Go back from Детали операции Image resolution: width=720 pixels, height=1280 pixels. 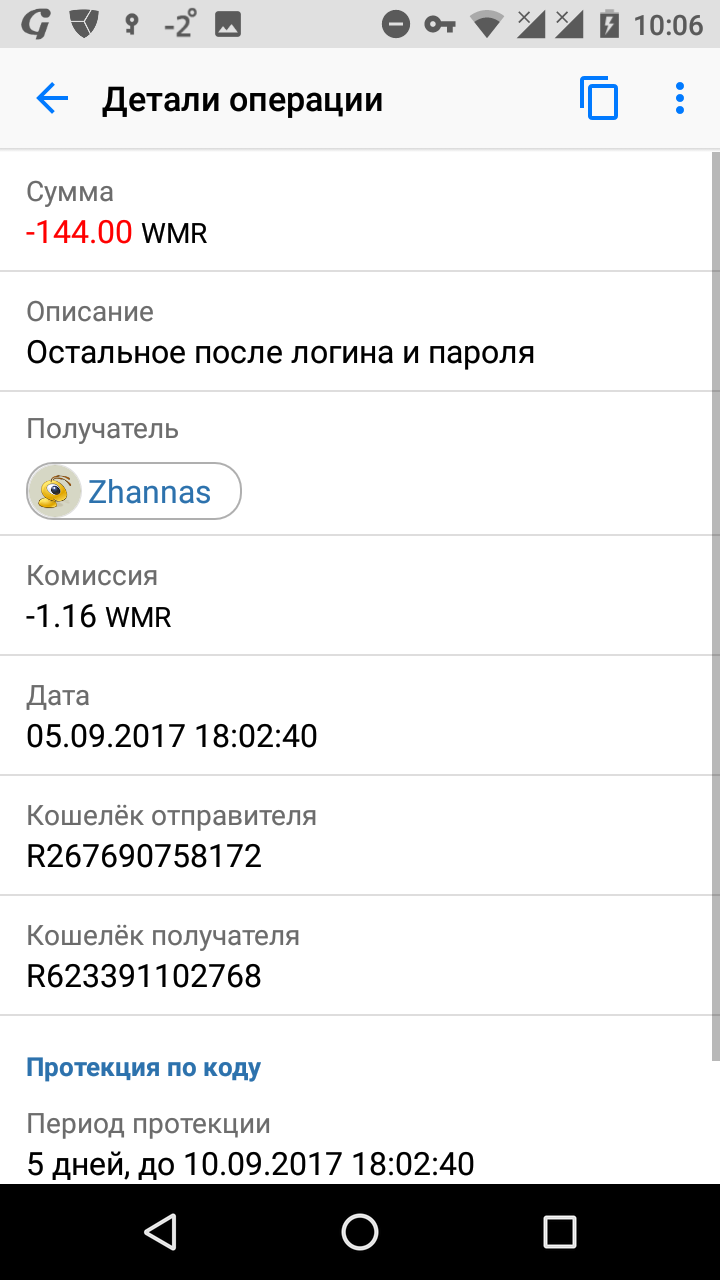52,99
